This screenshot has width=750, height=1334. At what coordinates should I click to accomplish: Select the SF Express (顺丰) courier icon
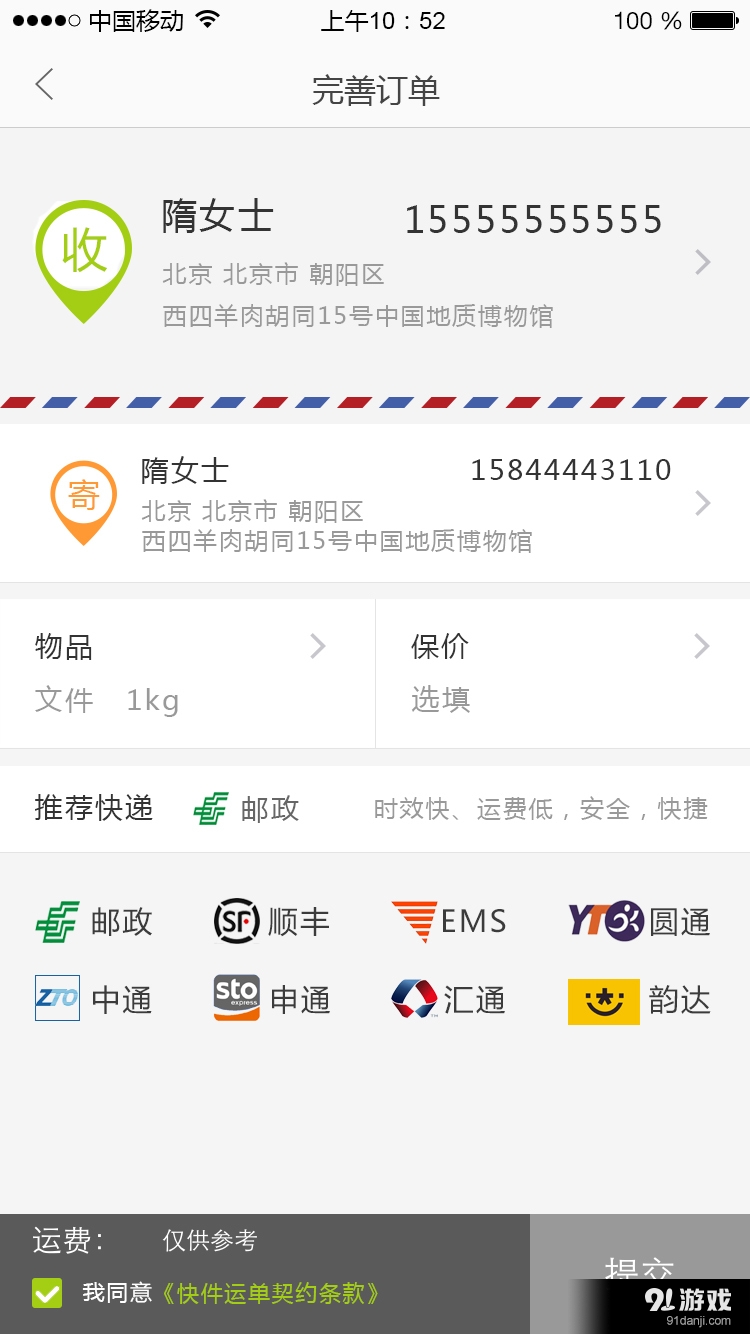pyautogui.click(x=237, y=921)
